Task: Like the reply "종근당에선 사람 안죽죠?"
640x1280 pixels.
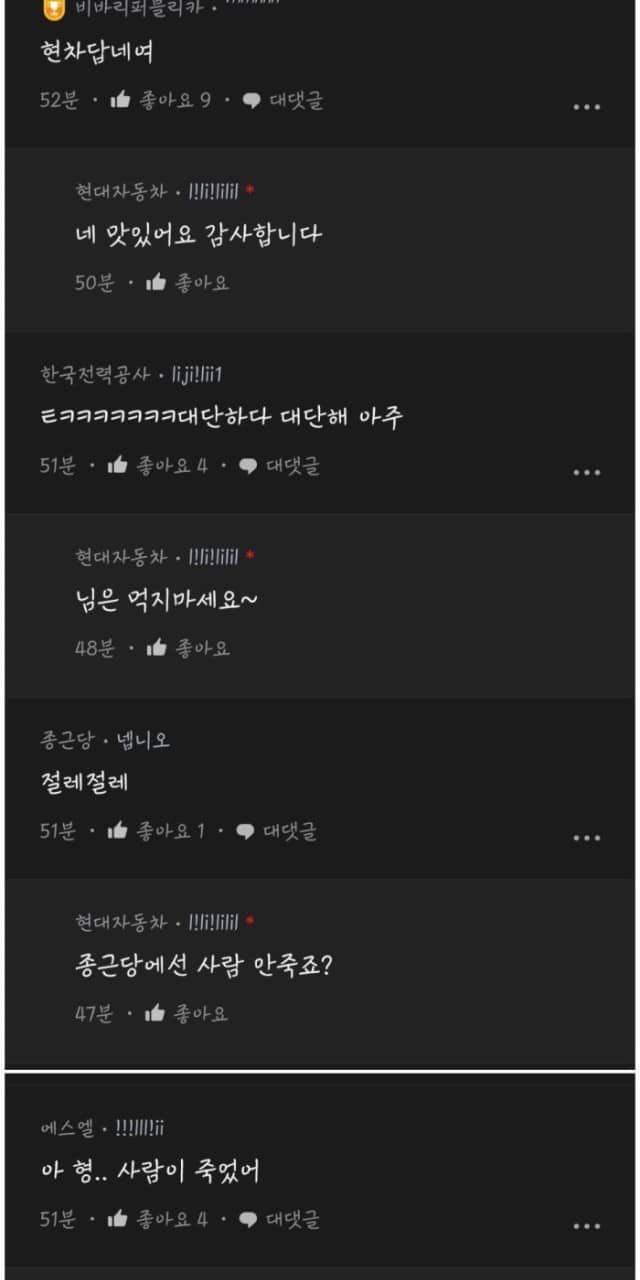Action: tap(186, 1014)
